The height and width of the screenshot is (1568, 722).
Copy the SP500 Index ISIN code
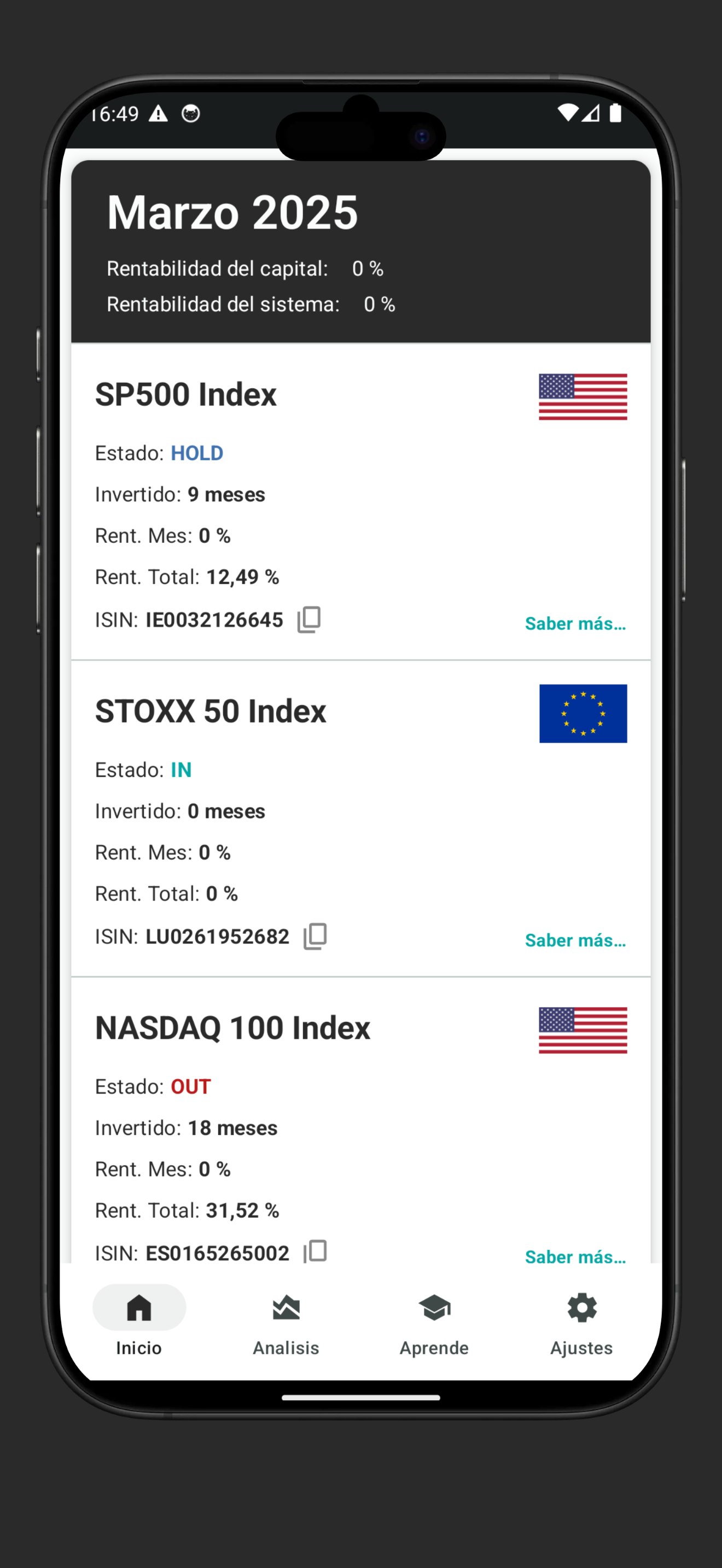(309, 619)
